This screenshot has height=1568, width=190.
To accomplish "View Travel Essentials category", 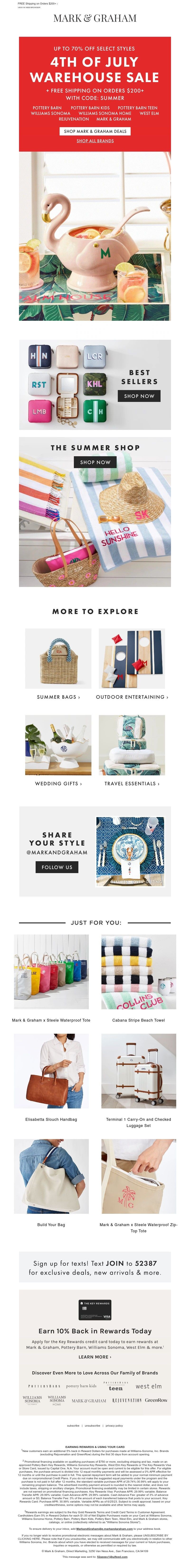I will point(132,783).
